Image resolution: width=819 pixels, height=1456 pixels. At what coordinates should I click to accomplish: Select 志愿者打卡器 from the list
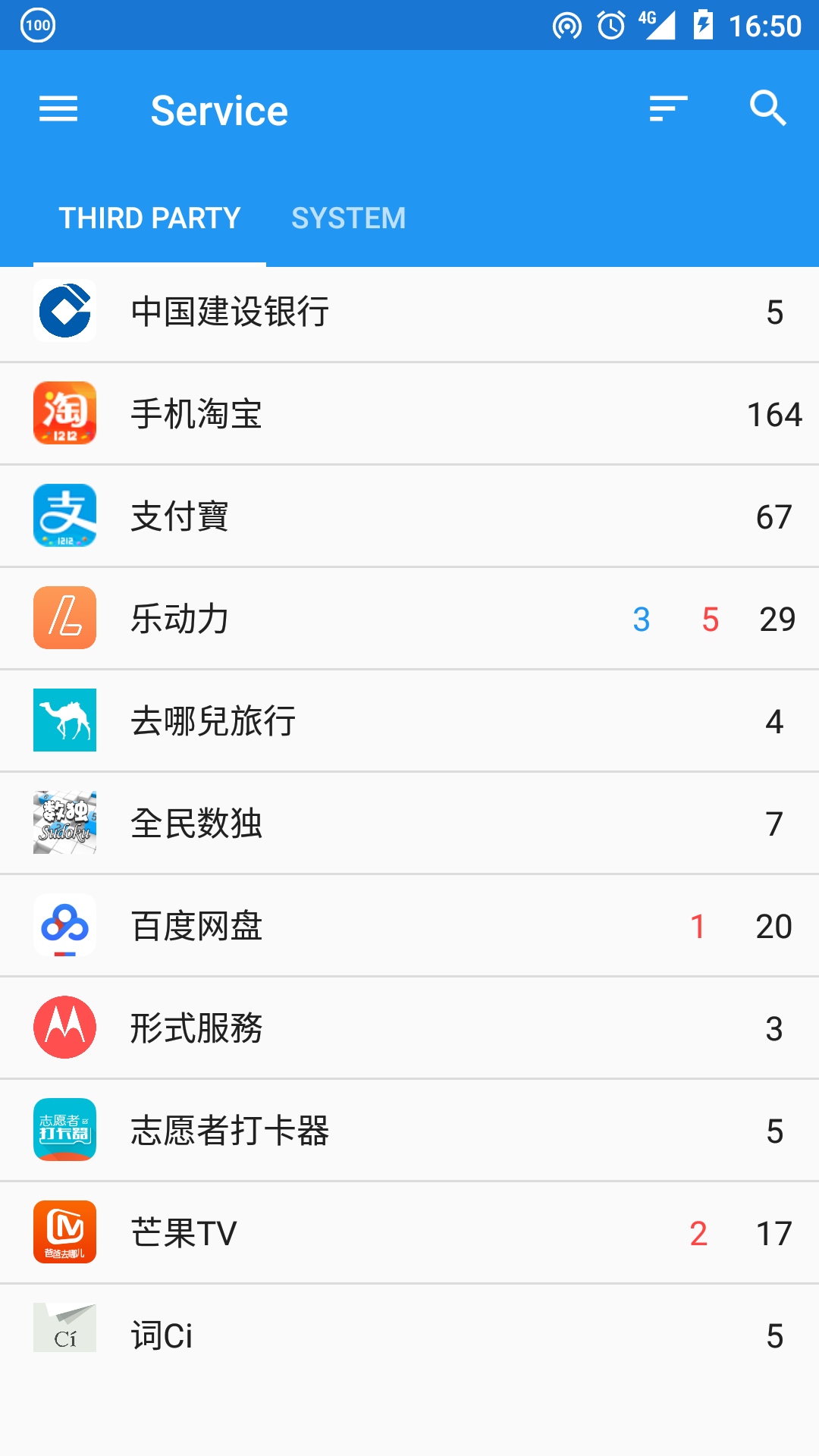tap(409, 1131)
